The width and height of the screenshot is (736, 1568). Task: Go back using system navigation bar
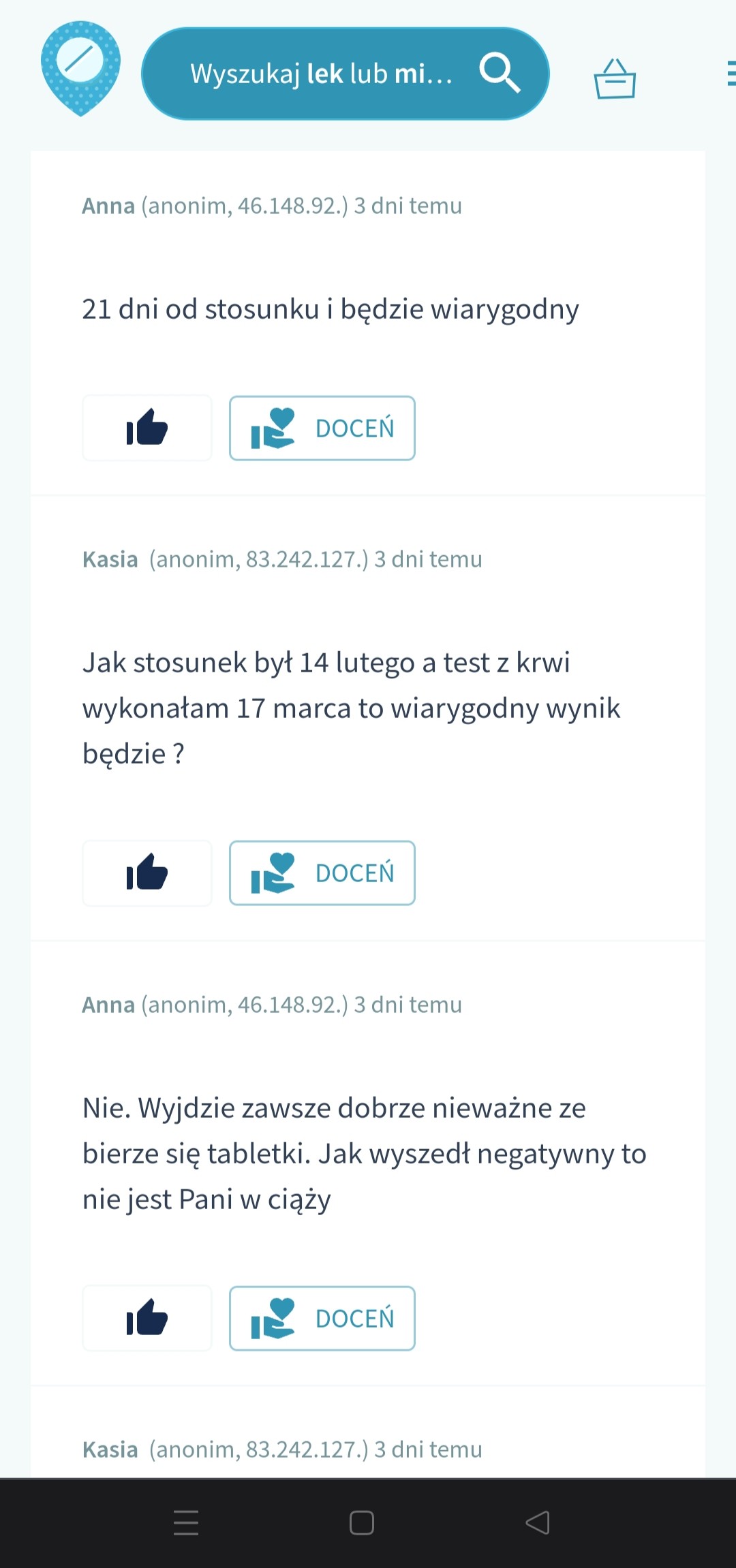[538, 1522]
